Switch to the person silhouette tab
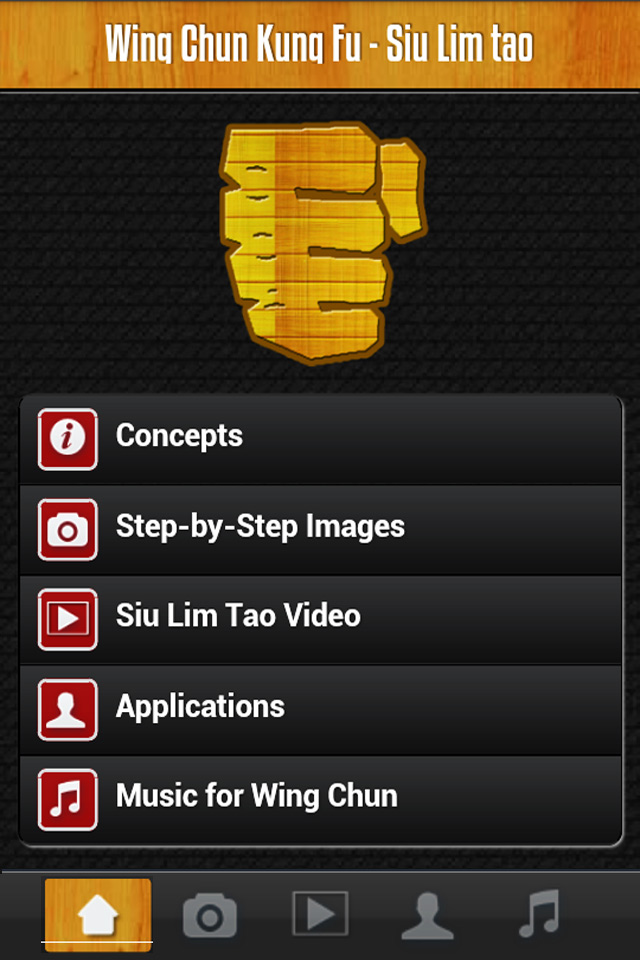The height and width of the screenshot is (960, 640). [427, 914]
